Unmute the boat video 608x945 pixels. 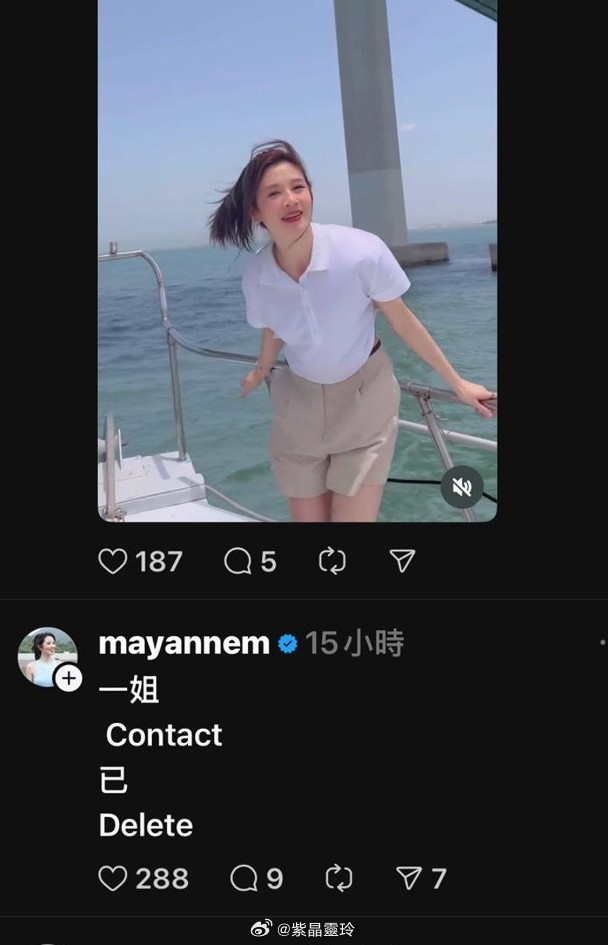coord(462,487)
